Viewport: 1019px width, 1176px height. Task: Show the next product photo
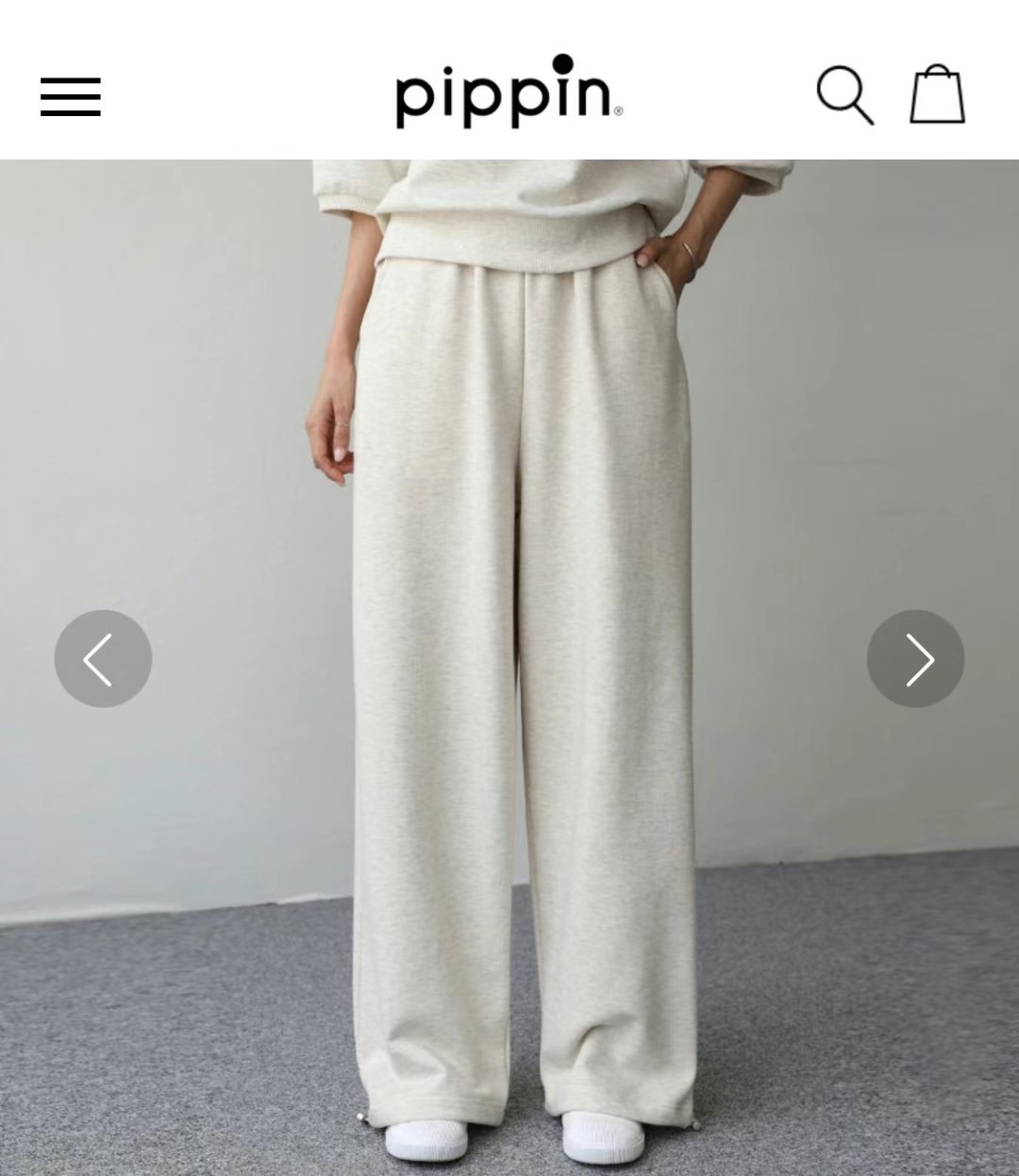click(x=915, y=659)
